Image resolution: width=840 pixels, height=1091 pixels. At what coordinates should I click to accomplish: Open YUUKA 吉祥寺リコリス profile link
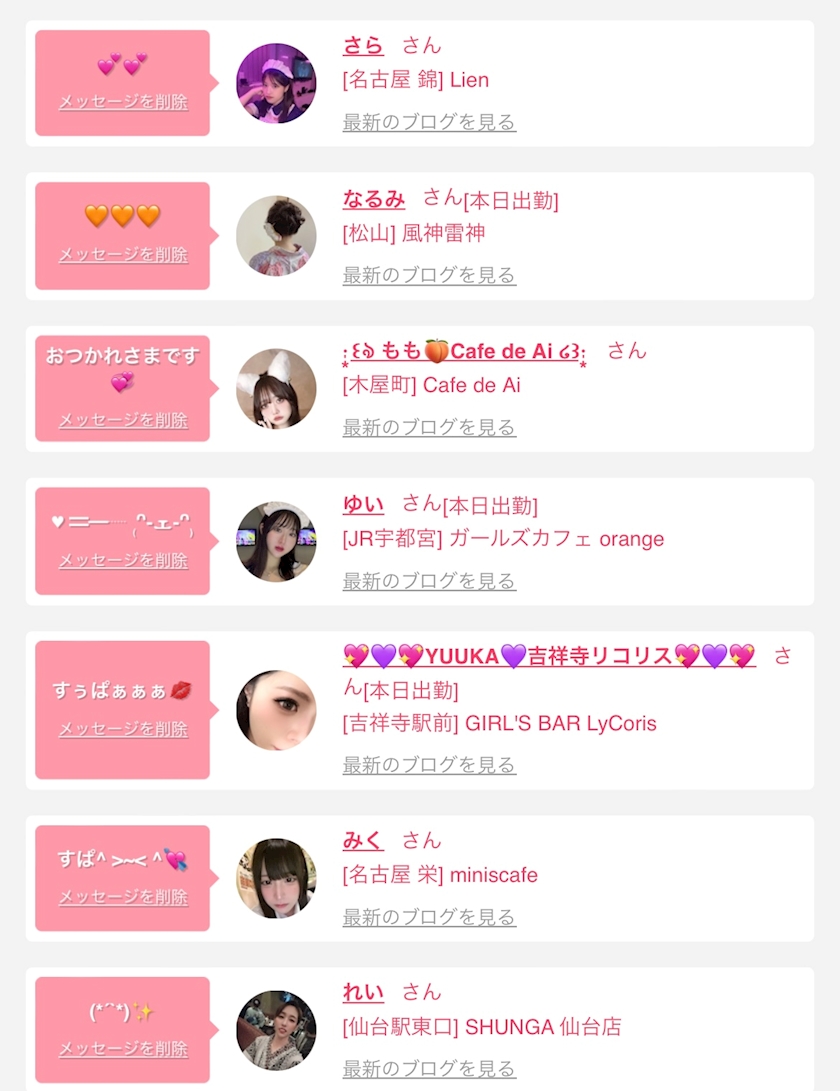click(x=549, y=656)
